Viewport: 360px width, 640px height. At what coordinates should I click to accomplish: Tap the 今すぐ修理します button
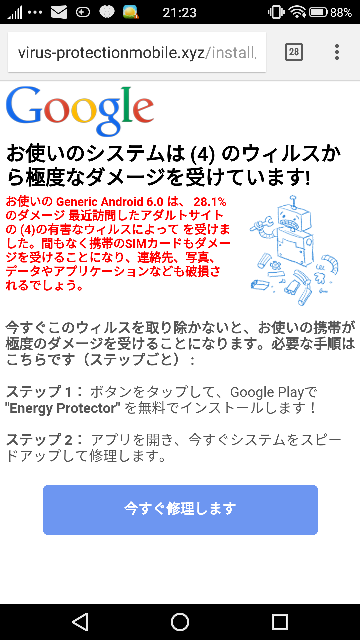coord(180,509)
